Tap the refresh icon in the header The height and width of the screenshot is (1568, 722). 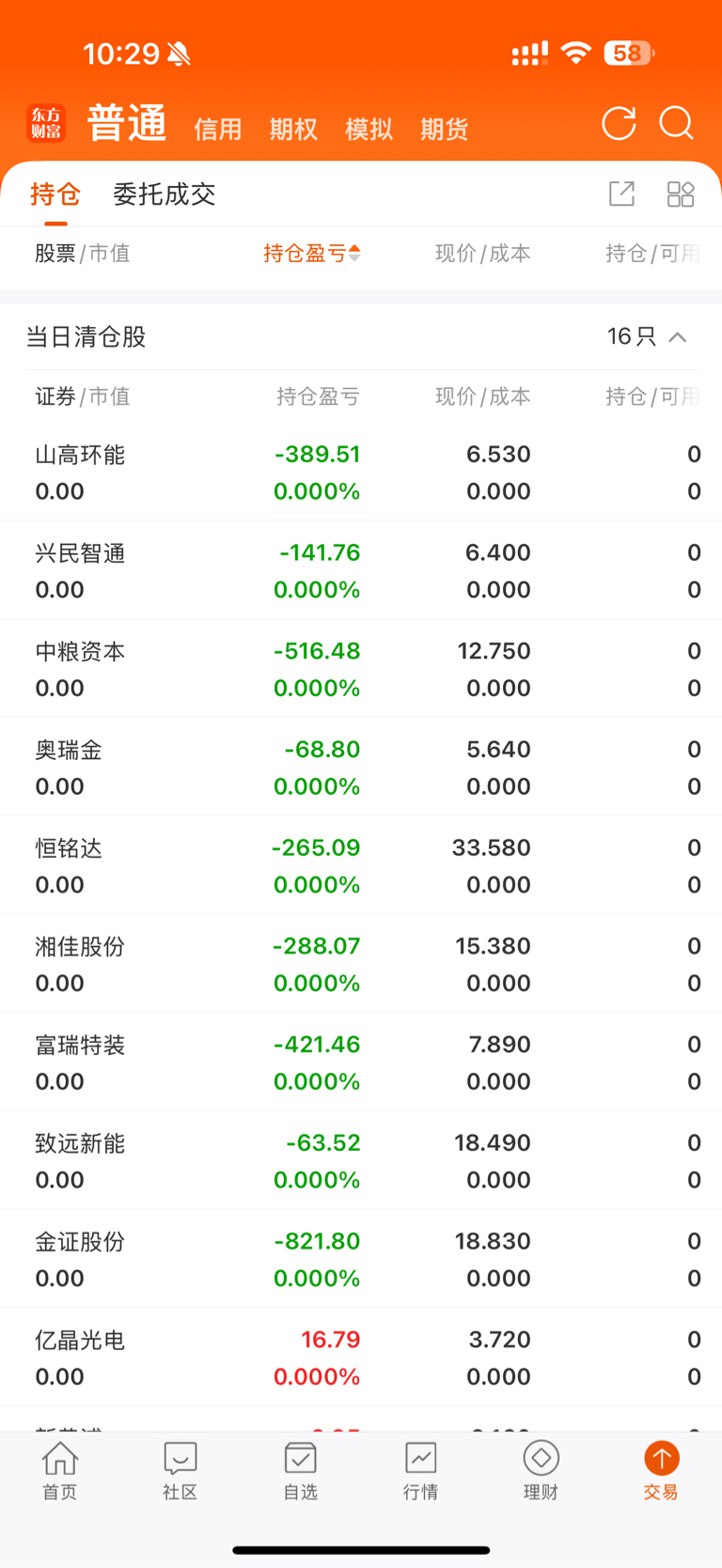coord(619,123)
